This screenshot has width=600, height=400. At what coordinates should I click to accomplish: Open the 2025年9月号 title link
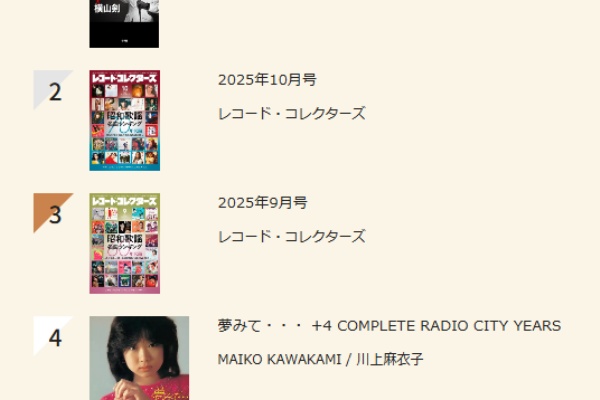pyautogui.click(x=262, y=203)
